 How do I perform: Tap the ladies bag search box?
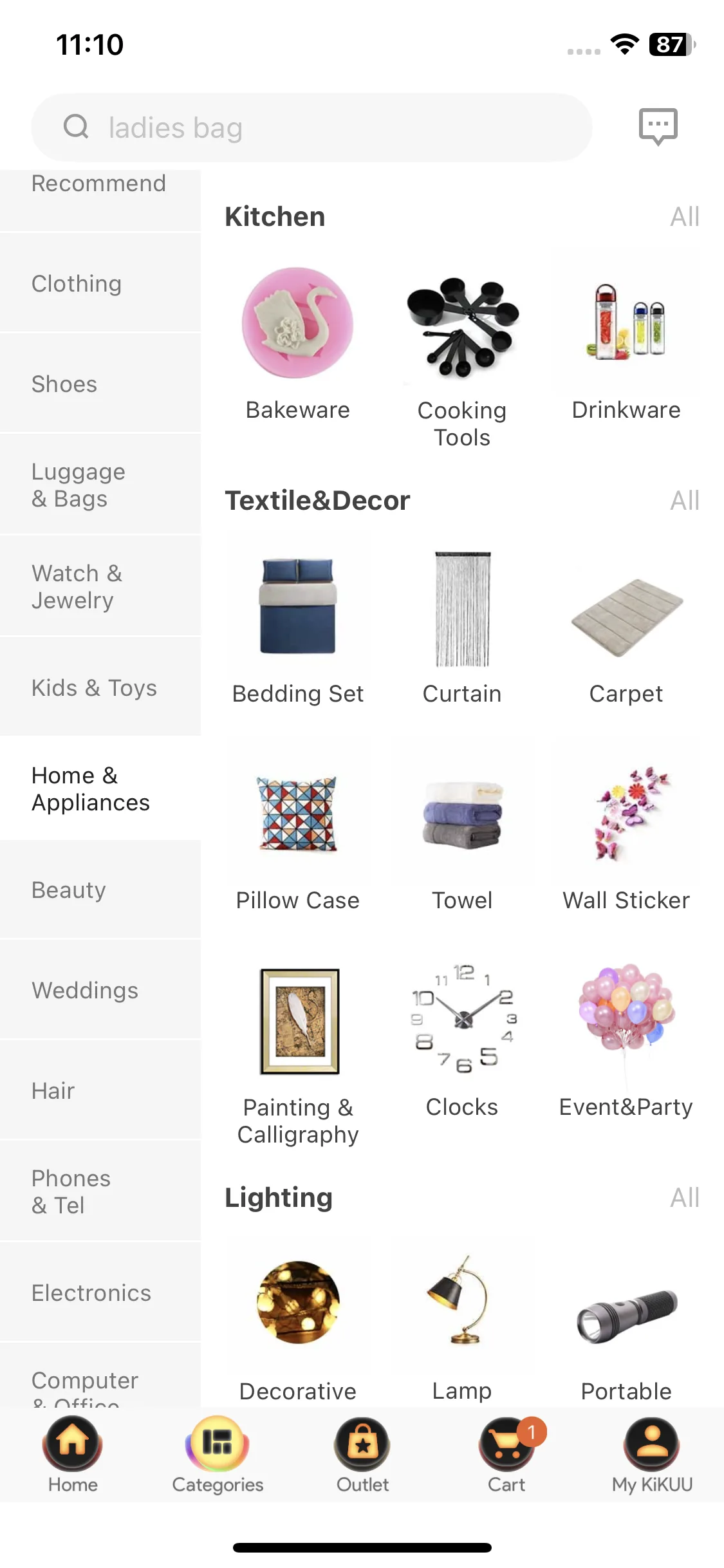[x=311, y=127]
